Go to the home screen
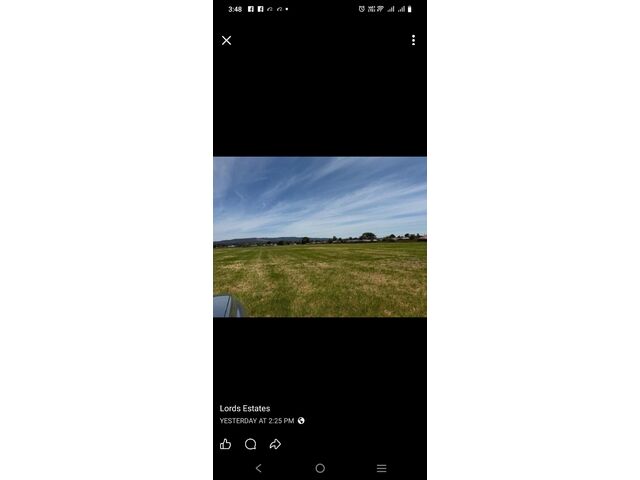The height and width of the screenshot is (480, 640). pos(320,468)
